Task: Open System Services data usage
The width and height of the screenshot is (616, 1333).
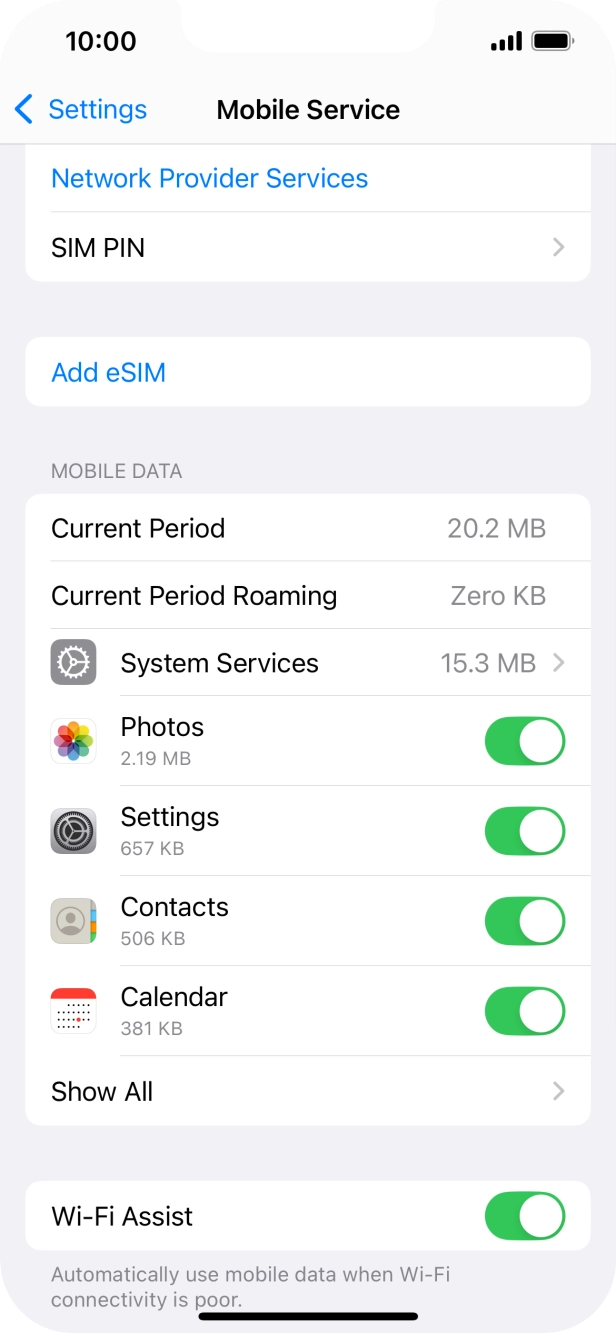Action: click(x=308, y=662)
